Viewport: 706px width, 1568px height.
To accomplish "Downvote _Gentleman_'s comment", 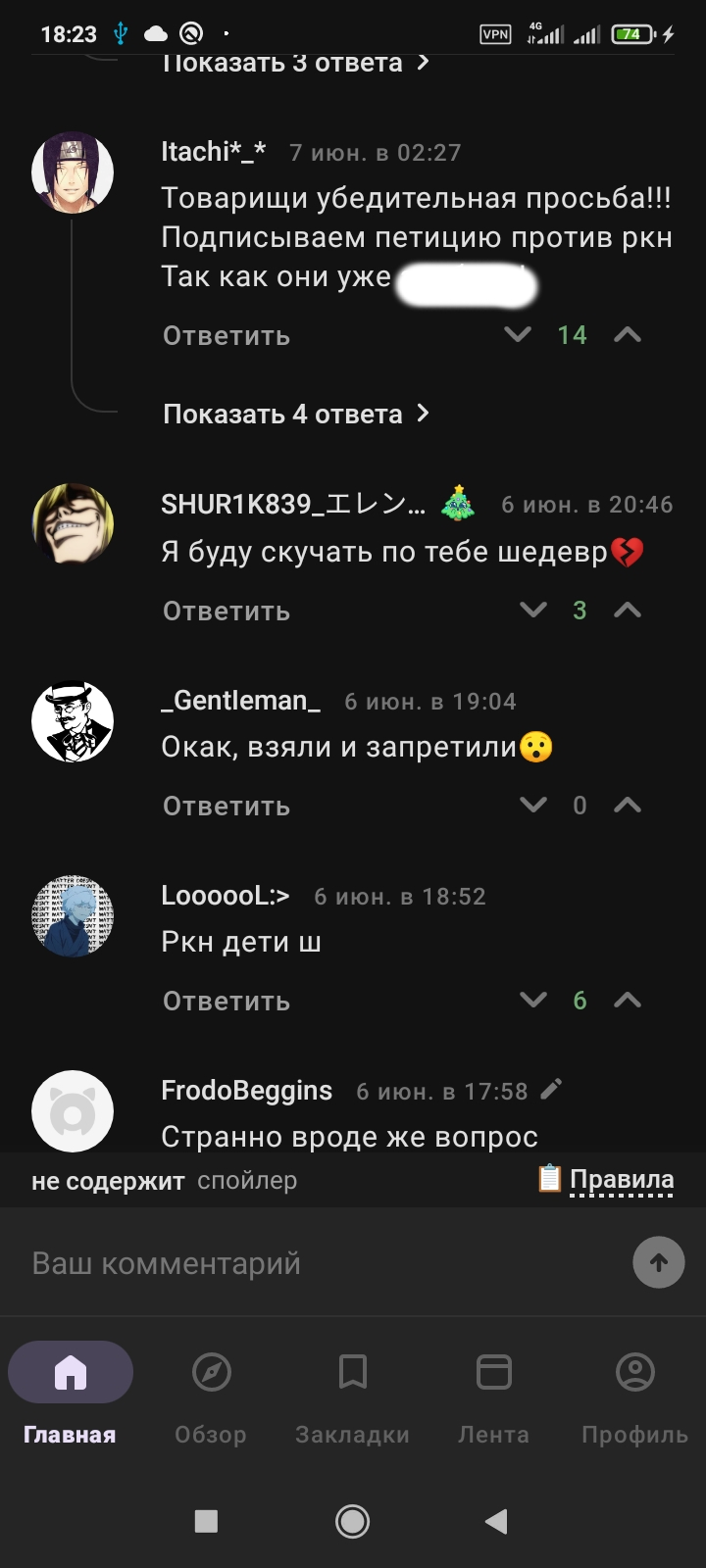I will click(532, 806).
